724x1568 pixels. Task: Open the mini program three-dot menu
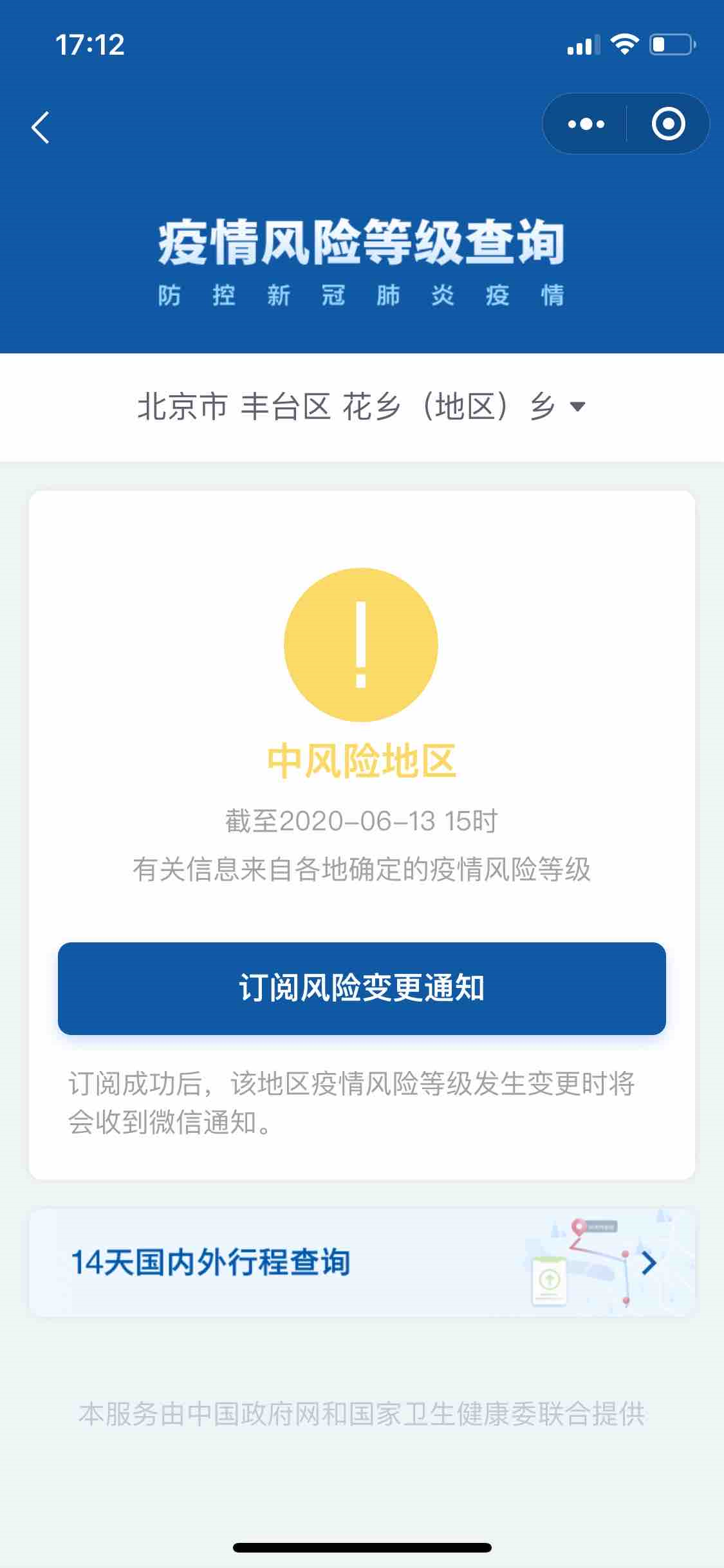coord(586,124)
